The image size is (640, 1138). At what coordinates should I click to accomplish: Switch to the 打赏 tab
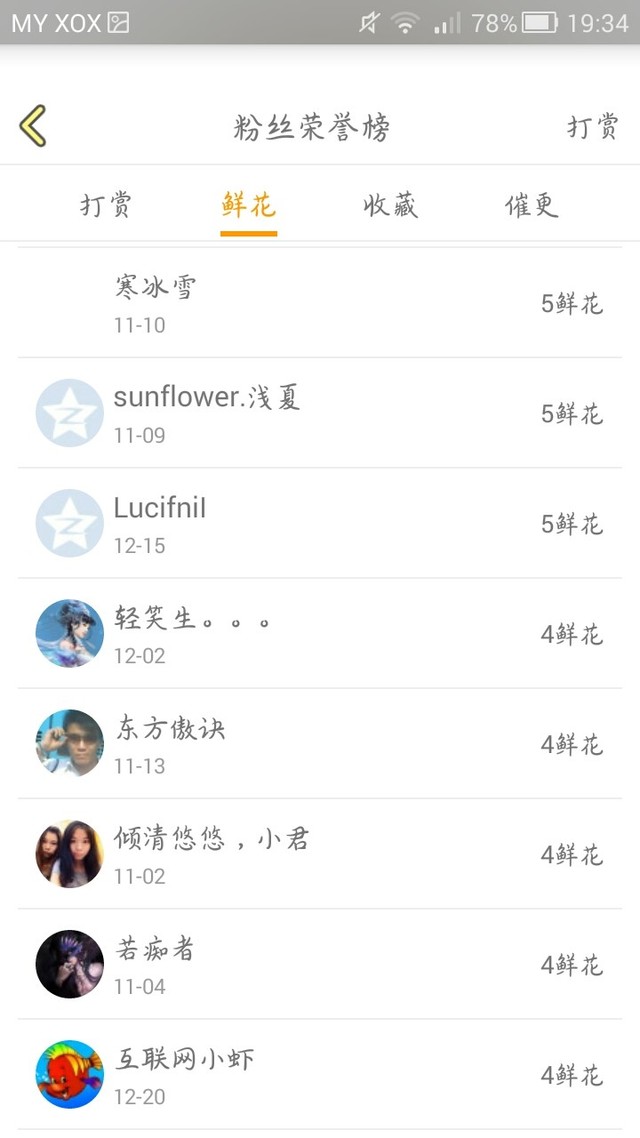106,206
